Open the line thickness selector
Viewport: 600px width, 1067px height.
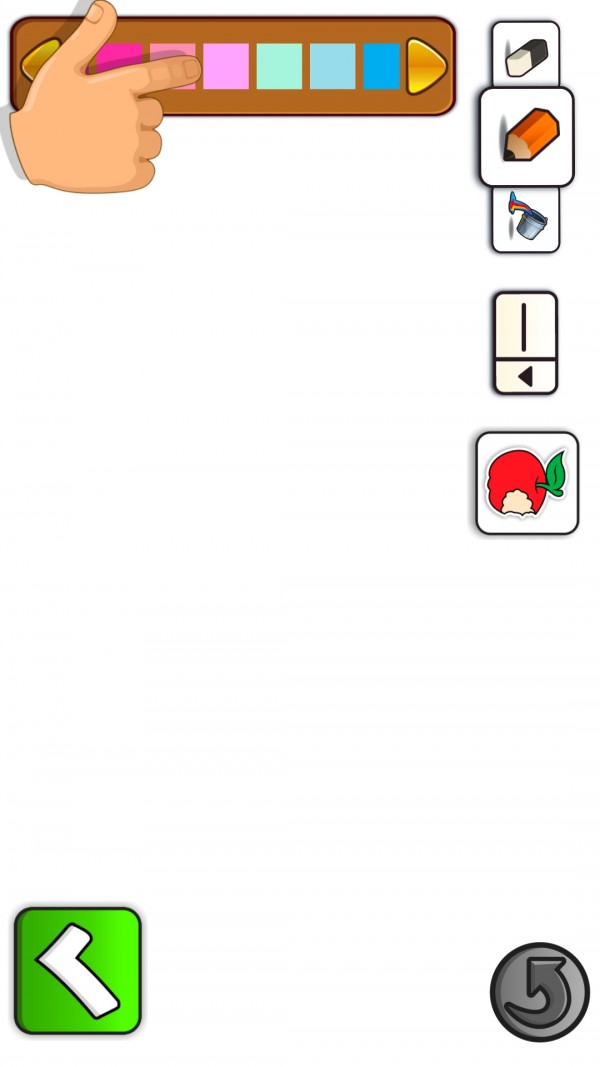525,343
